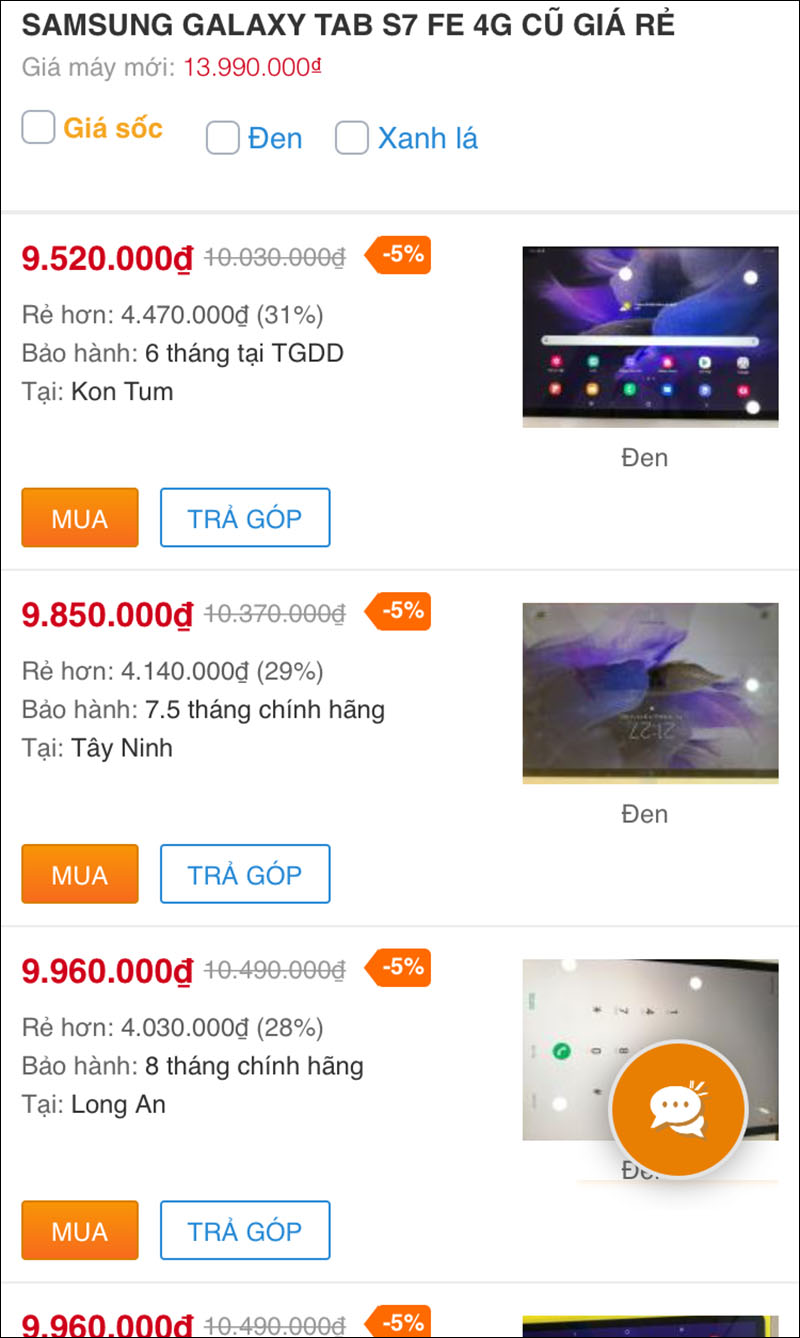This screenshot has height=1338, width=800.
Task: Click the 9.520.000đ price link
Action: 105,258
